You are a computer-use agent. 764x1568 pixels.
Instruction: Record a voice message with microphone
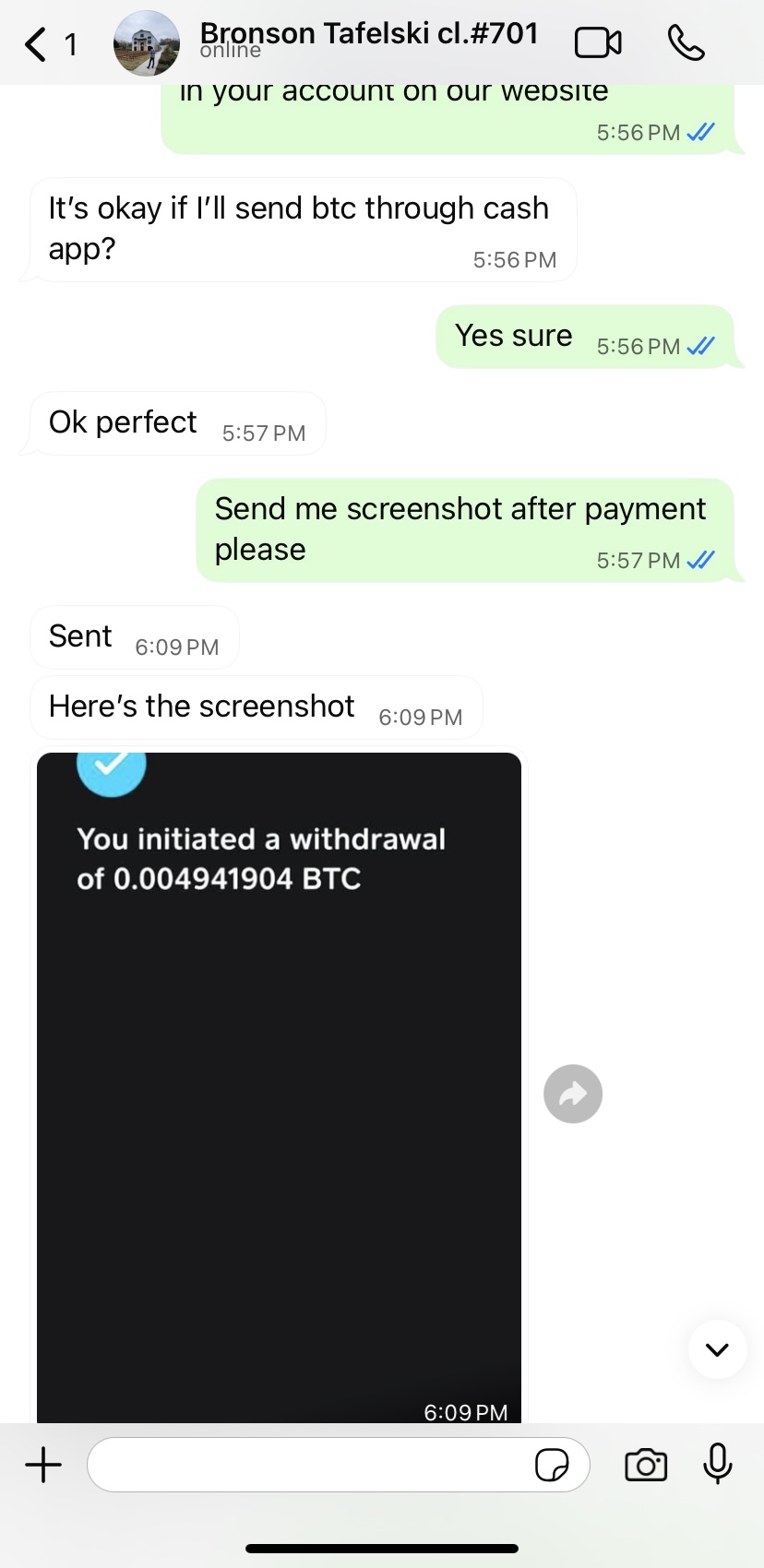click(x=717, y=1464)
